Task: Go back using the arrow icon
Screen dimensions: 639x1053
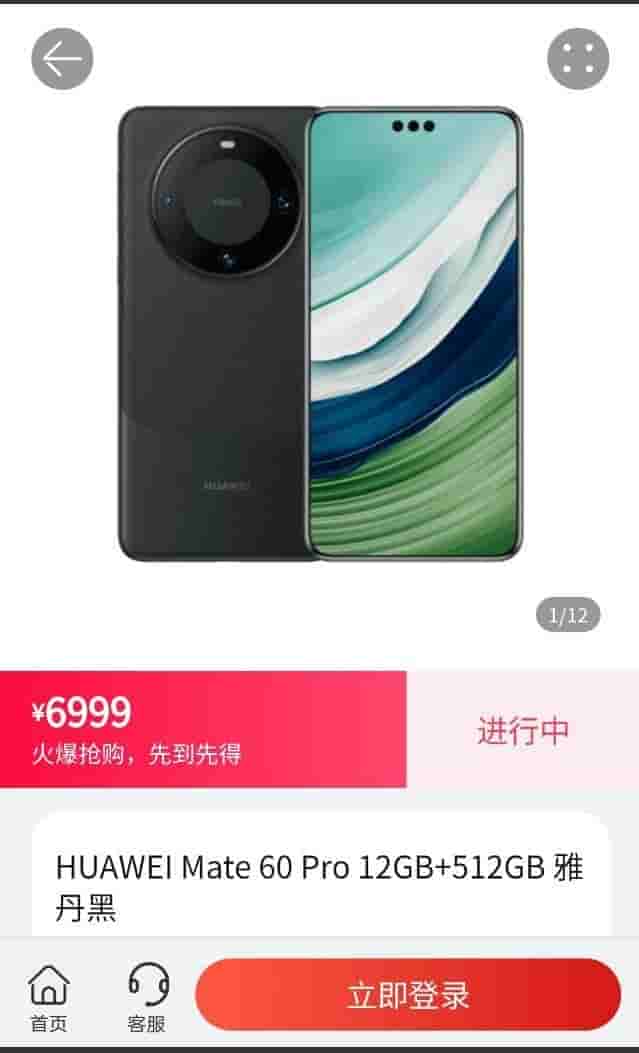Action: click(62, 59)
